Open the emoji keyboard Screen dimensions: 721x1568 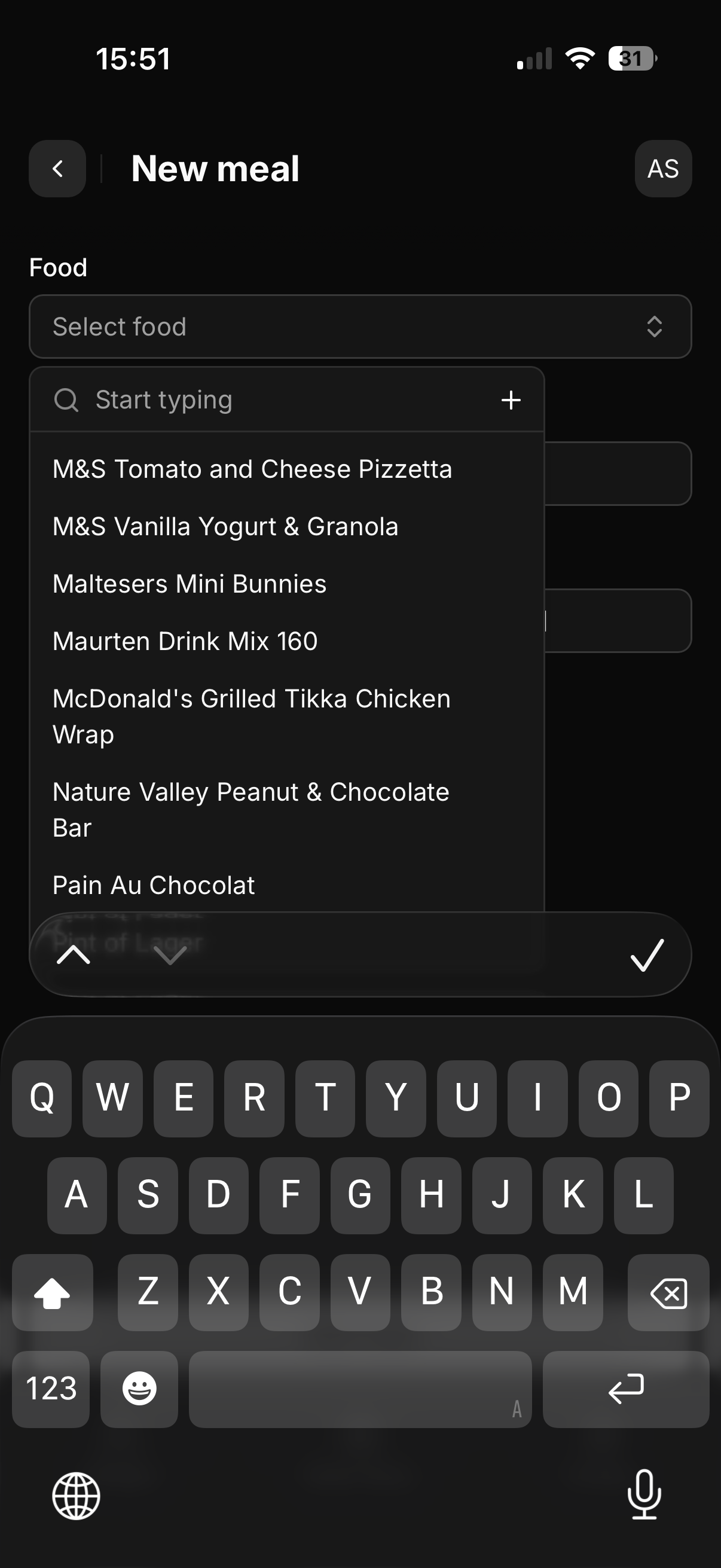click(x=139, y=1389)
